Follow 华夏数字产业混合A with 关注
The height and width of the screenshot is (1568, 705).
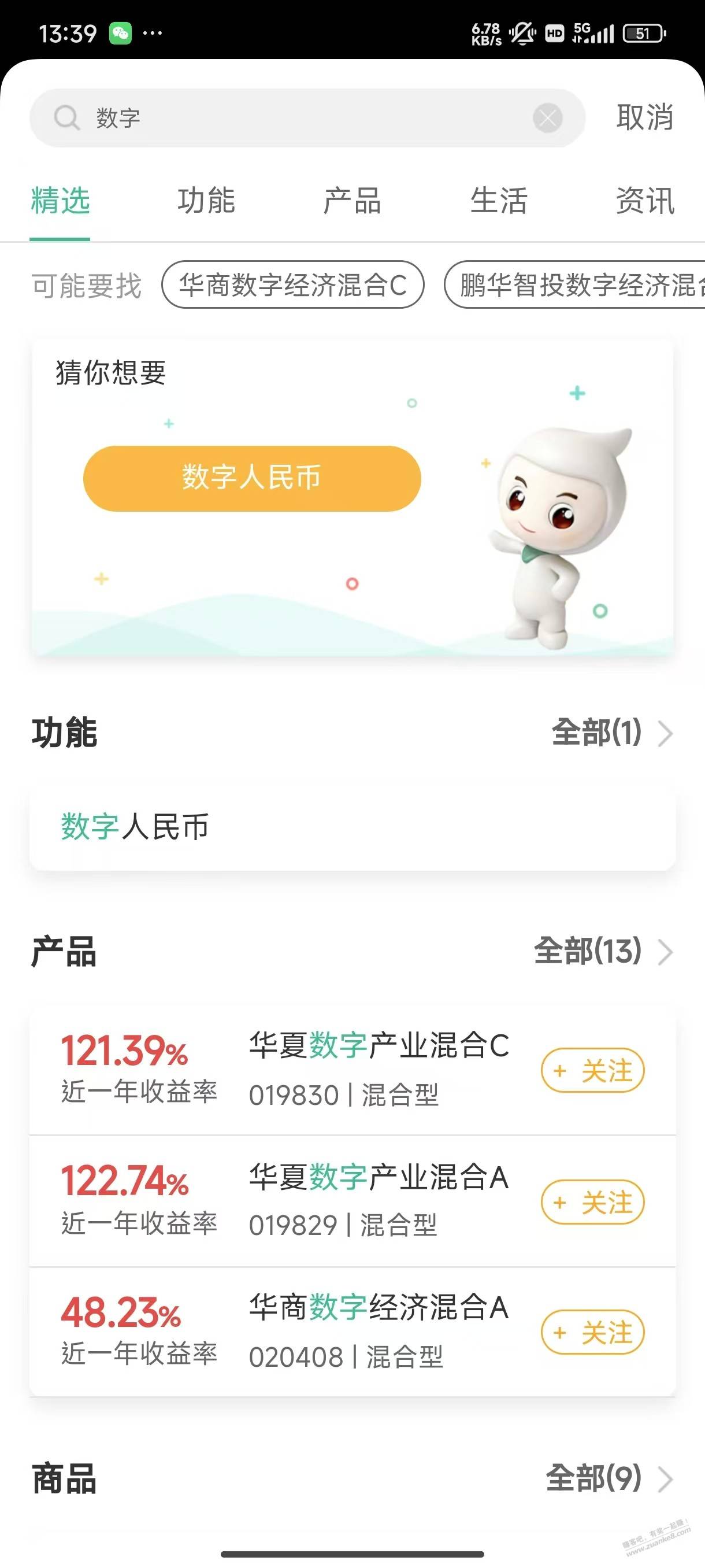coord(592,1201)
